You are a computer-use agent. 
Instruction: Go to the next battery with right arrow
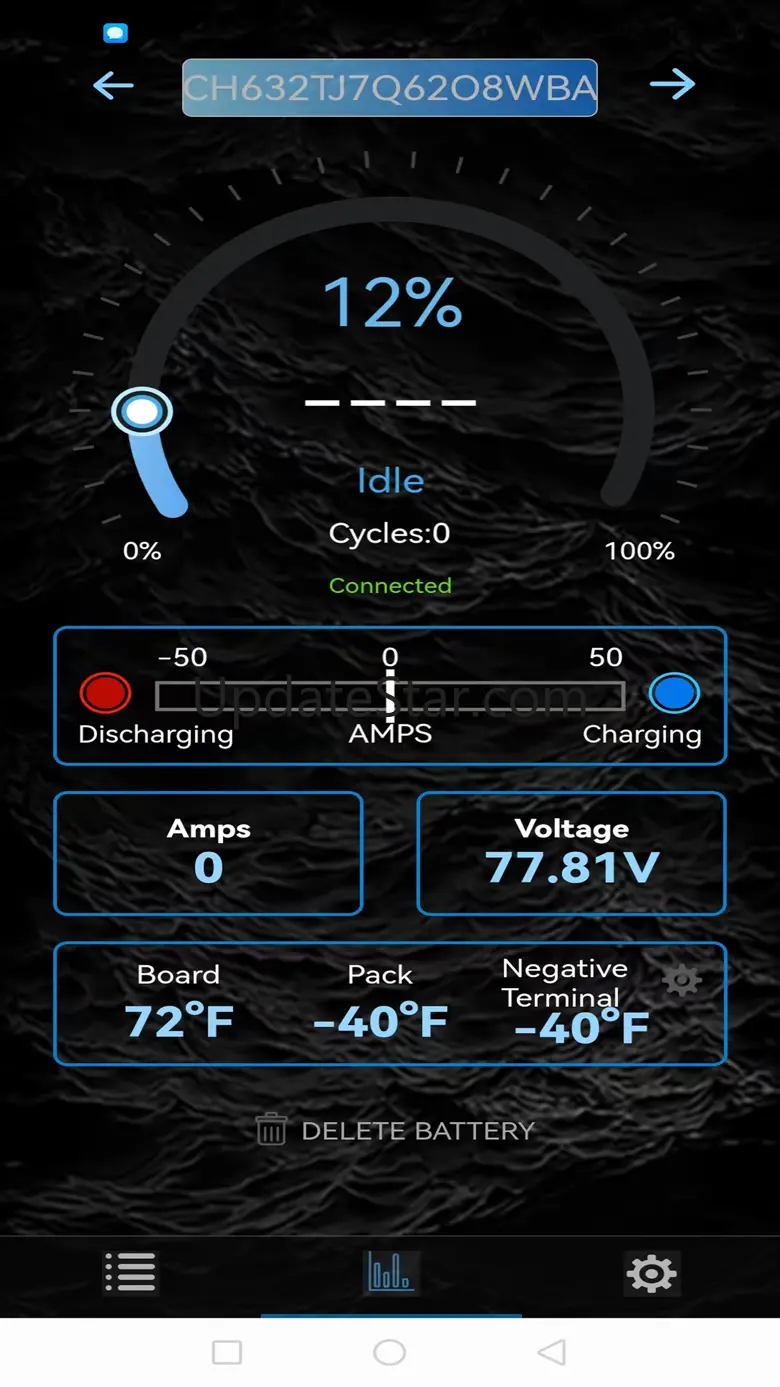click(x=672, y=85)
